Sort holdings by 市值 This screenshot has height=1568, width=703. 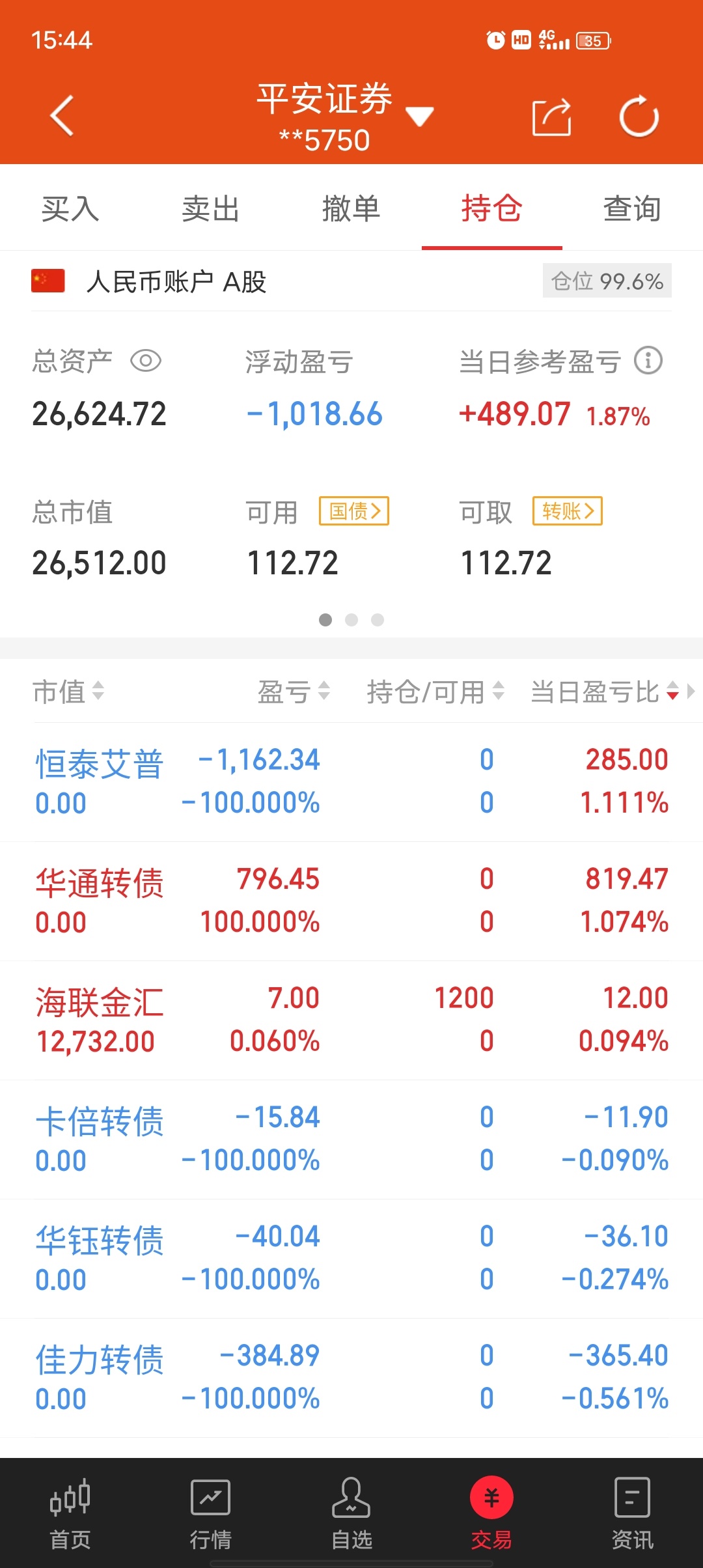pos(68,692)
